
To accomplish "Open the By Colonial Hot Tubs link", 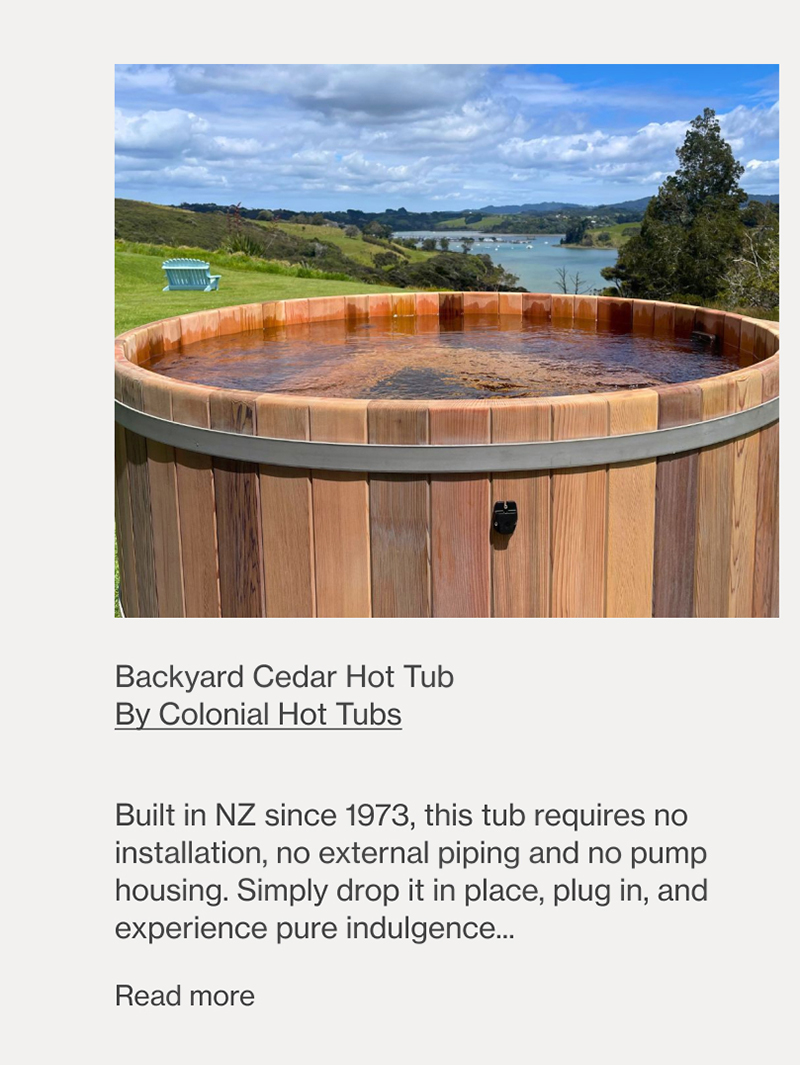I will point(258,715).
